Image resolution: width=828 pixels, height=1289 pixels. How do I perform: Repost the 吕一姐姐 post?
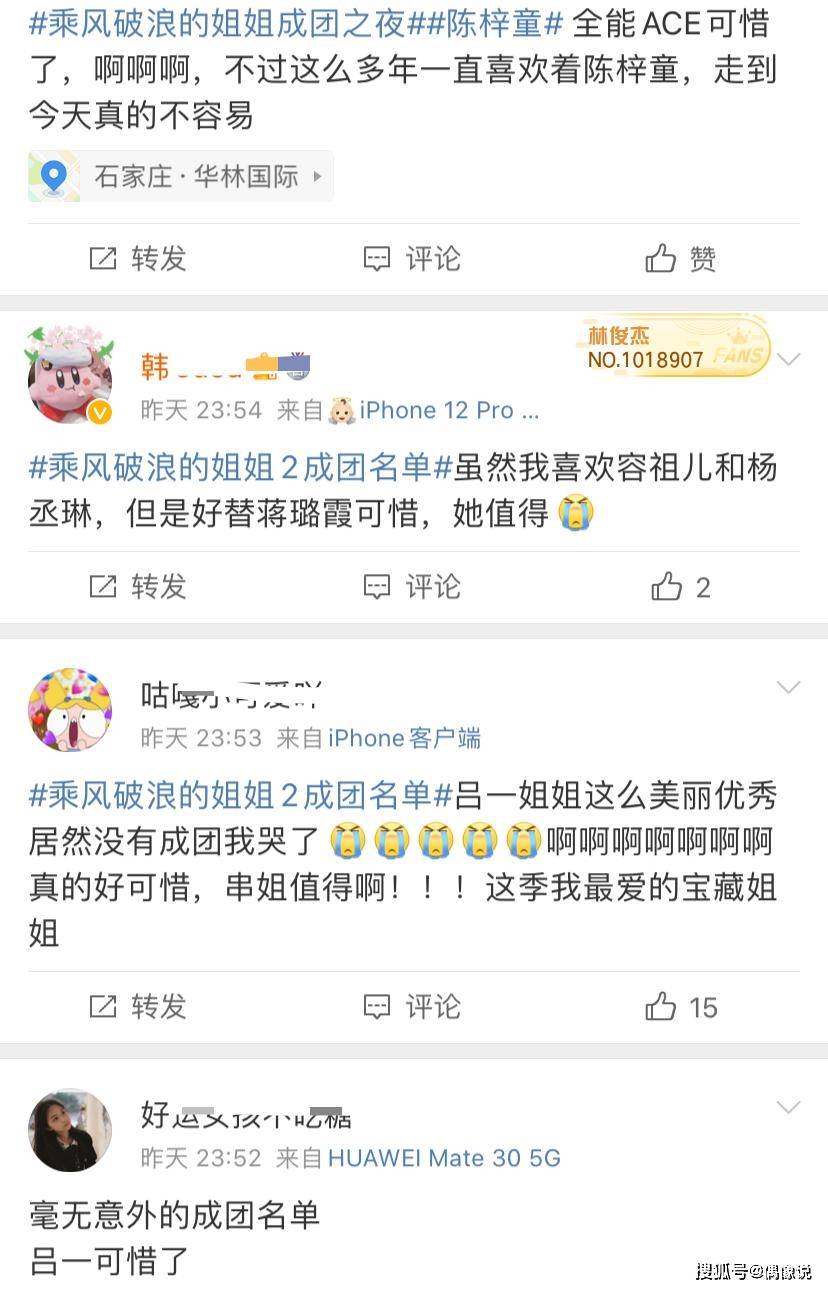pyautogui.click(x=138, y=1006)
